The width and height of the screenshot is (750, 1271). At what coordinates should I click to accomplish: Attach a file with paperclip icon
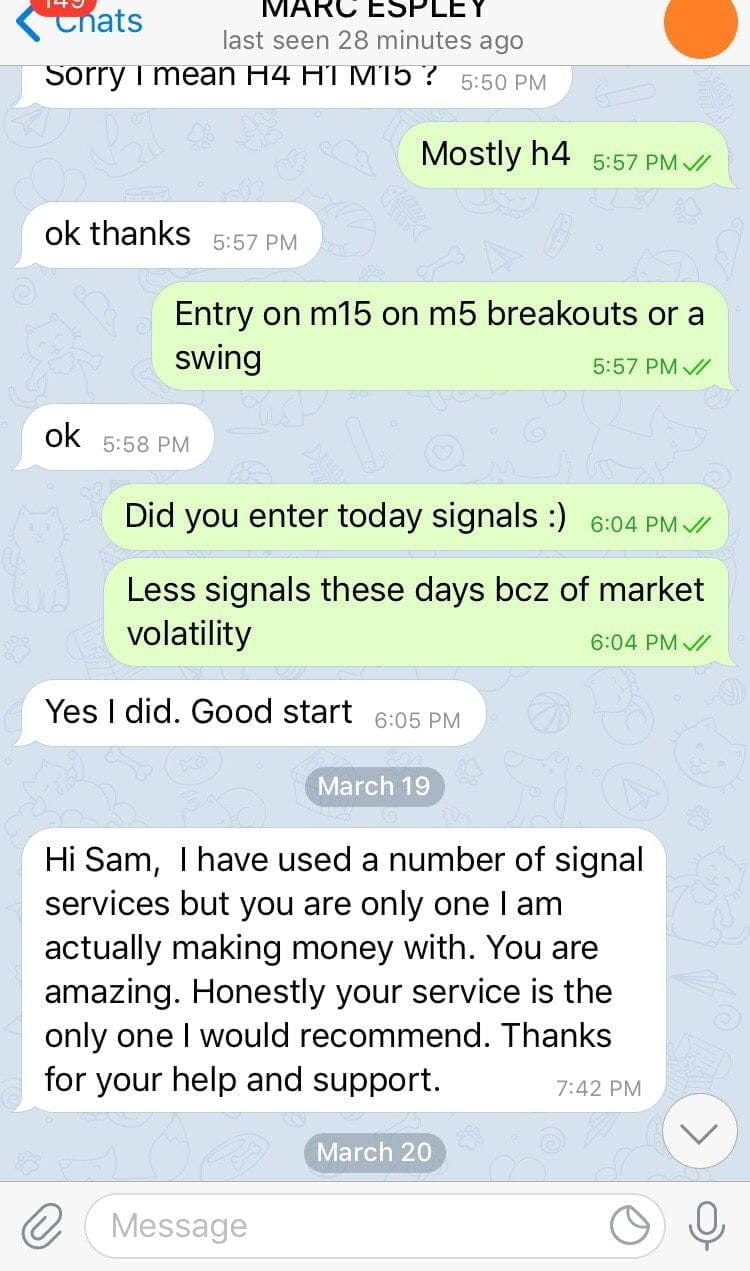[x=42, y=1226]
